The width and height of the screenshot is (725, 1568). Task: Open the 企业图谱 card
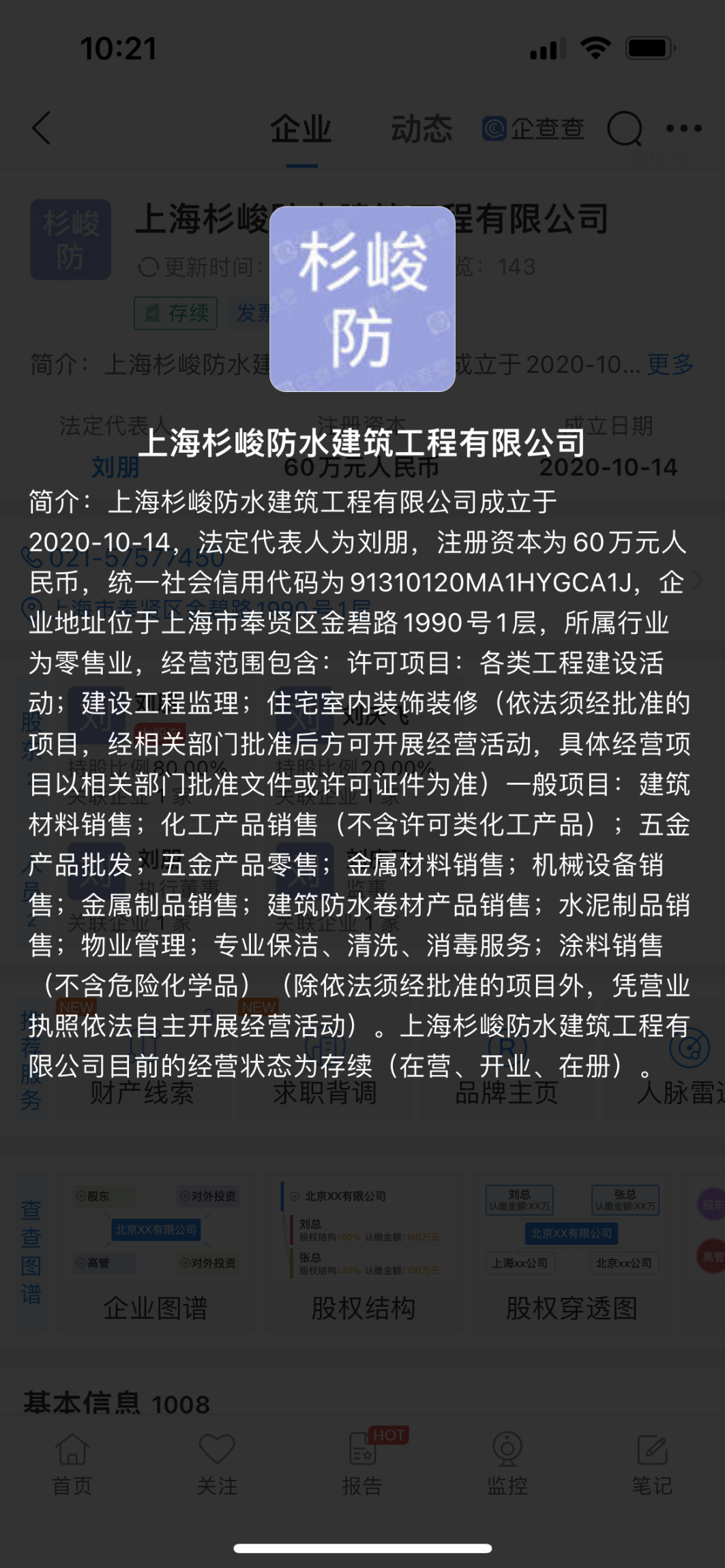(156, 1253)
